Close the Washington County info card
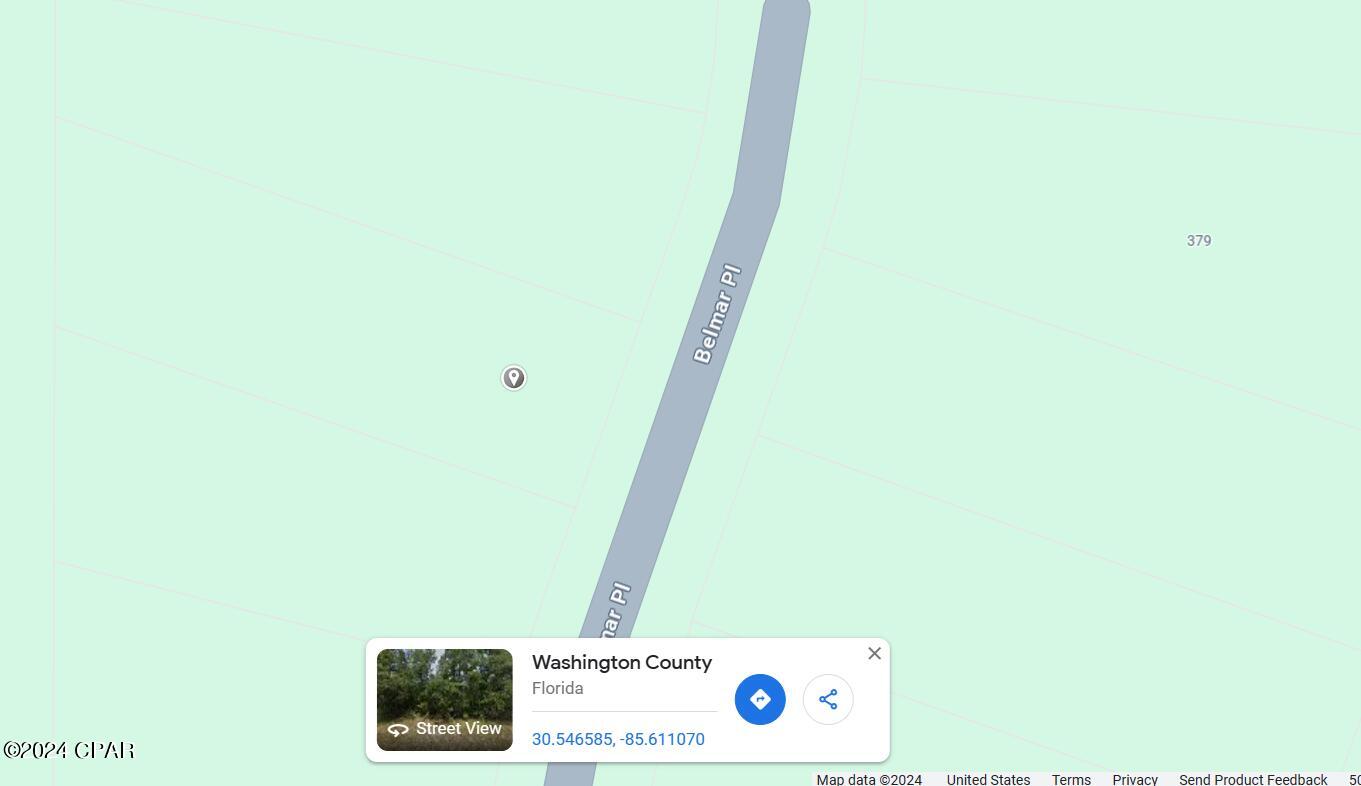 coord(874,653)
